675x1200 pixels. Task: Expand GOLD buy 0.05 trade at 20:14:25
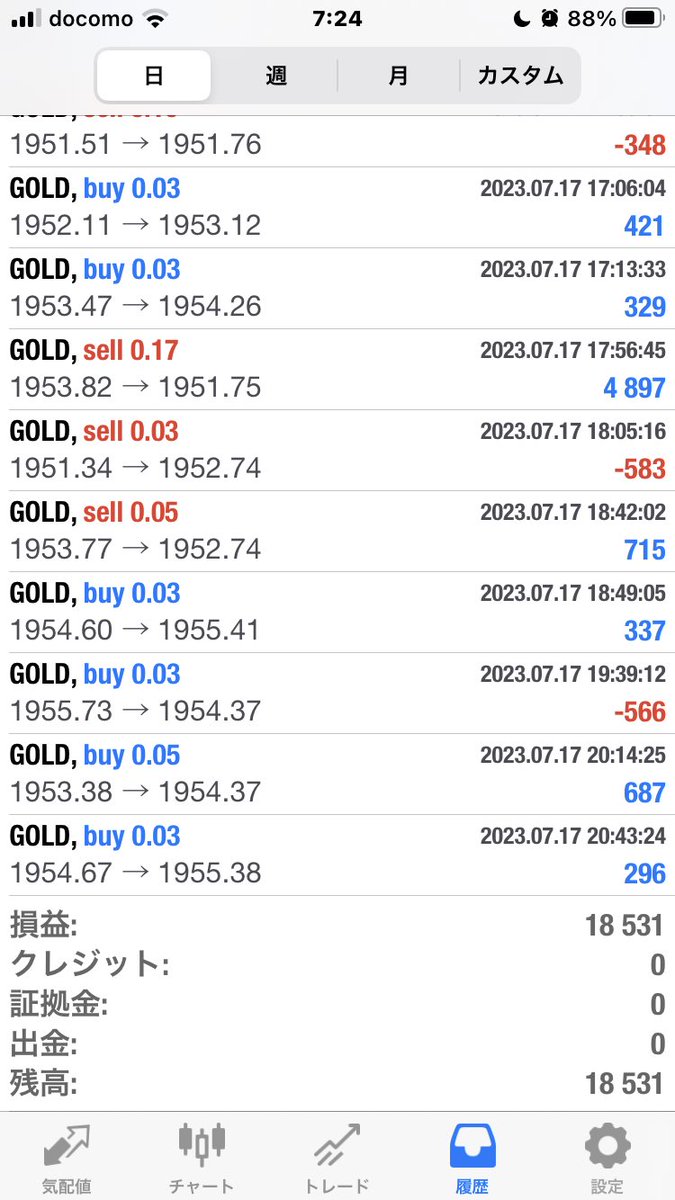pos(337,774)
